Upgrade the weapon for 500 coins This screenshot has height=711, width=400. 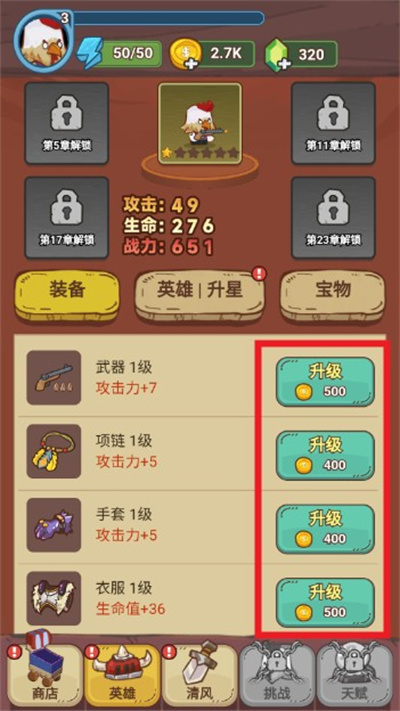click(x=325, y=381)
